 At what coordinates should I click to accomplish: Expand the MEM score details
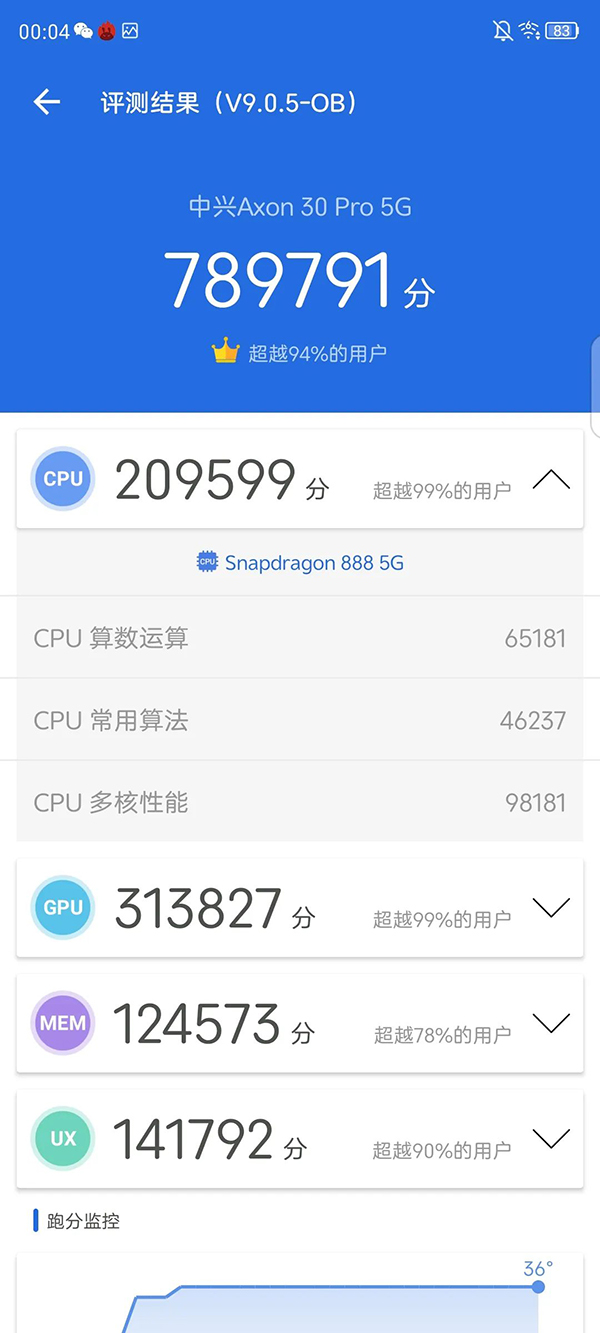click(x=551, y=1023)
